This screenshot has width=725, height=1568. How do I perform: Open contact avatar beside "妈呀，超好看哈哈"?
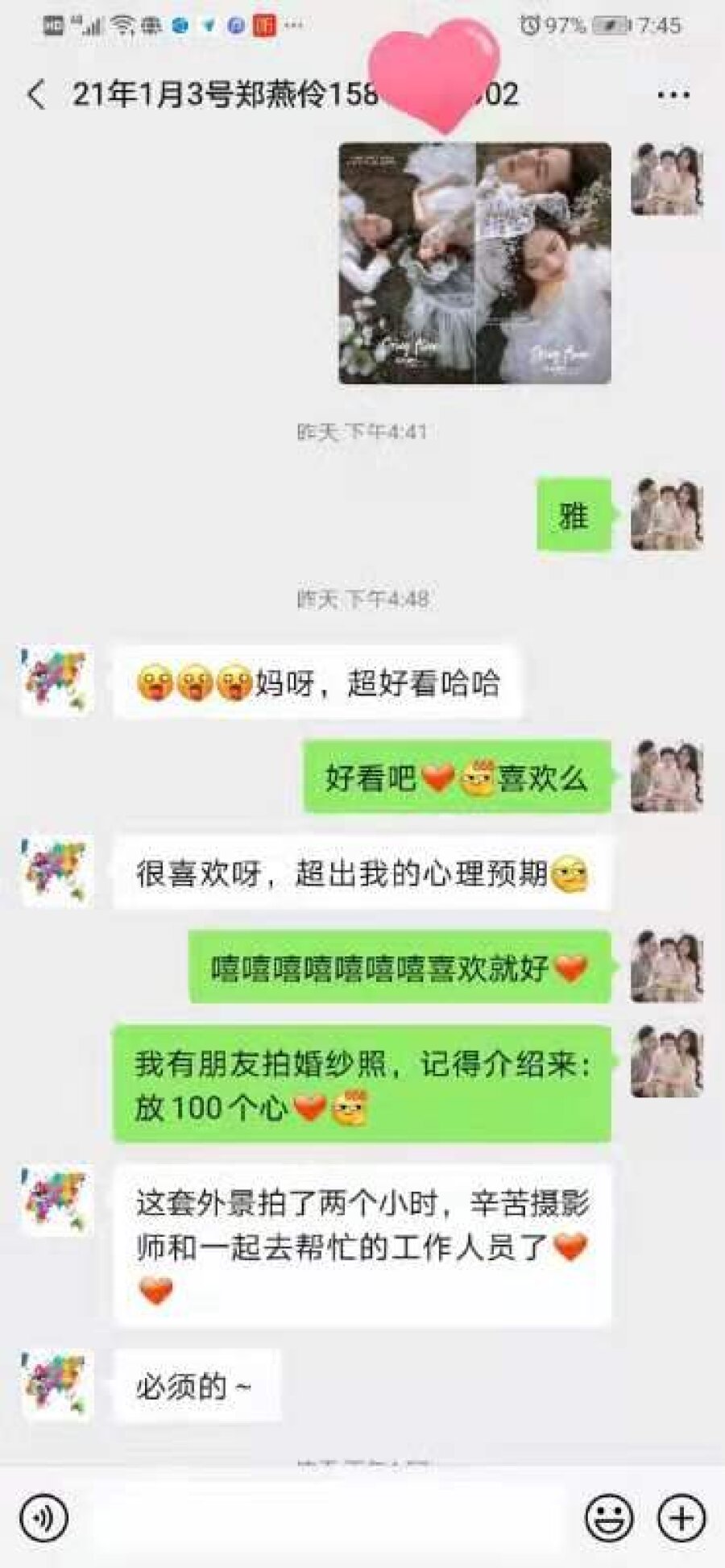click(56, 681)
